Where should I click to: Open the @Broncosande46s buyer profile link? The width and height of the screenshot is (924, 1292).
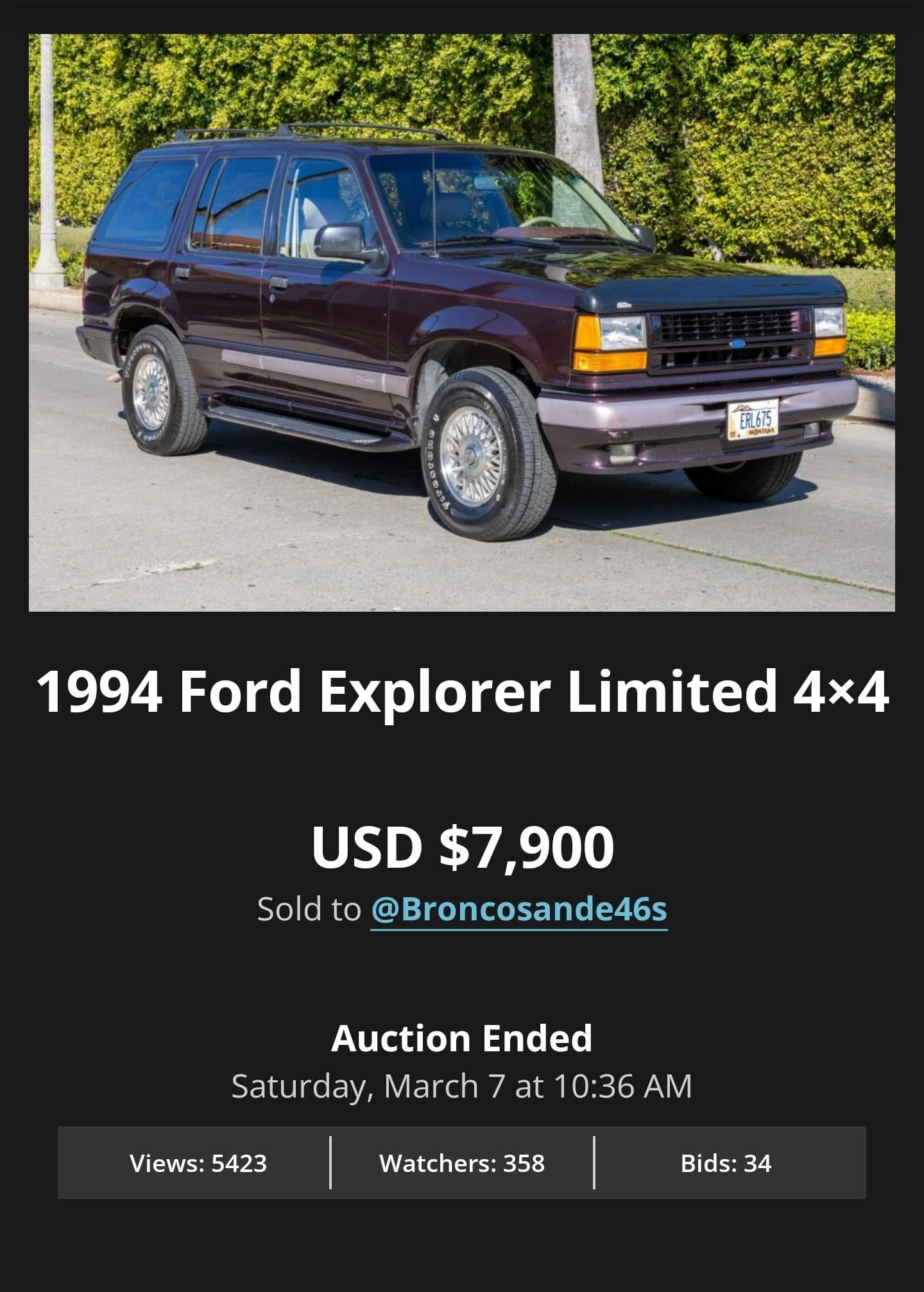(518, 909)
